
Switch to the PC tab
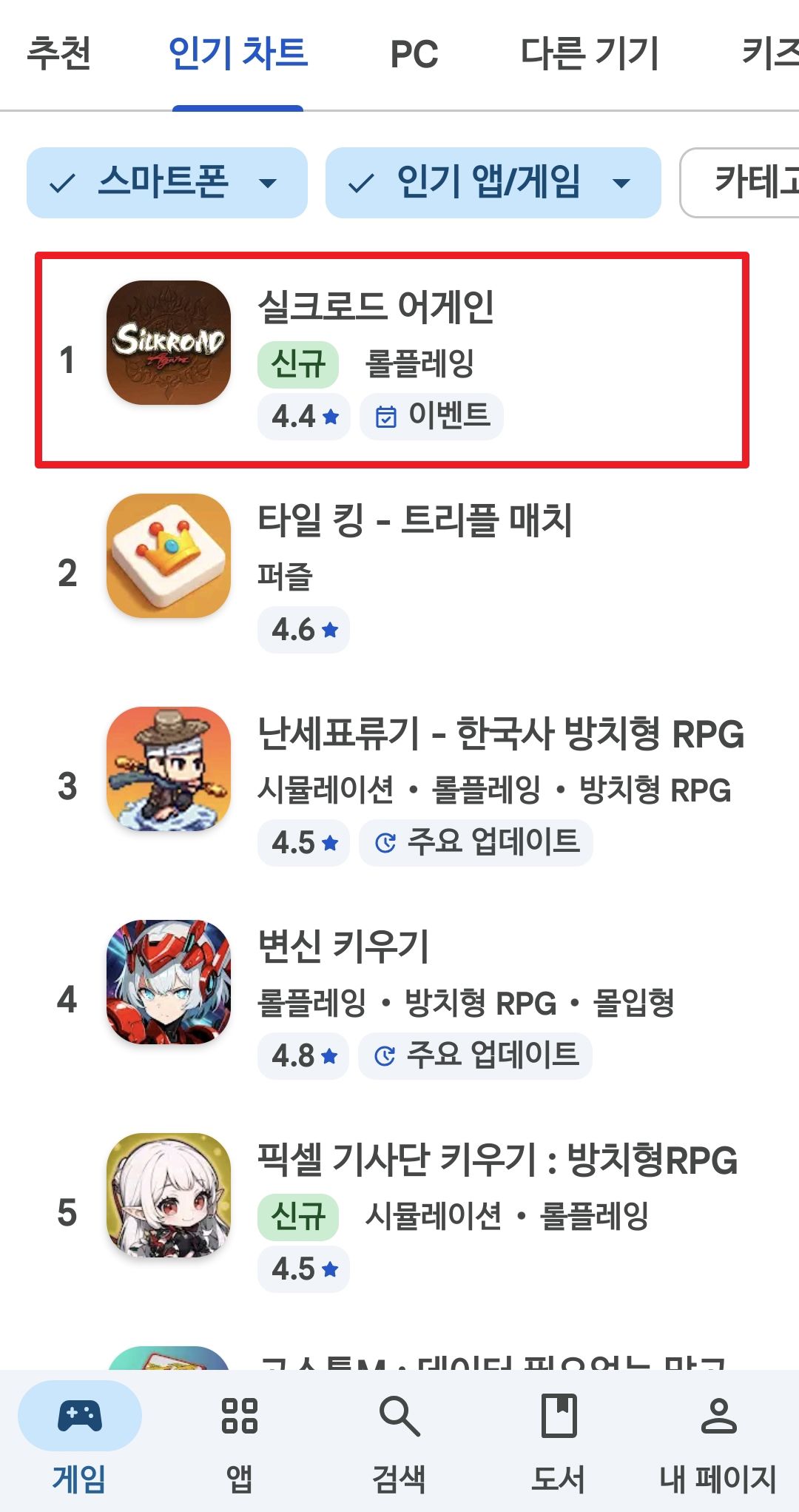[414, 55]
